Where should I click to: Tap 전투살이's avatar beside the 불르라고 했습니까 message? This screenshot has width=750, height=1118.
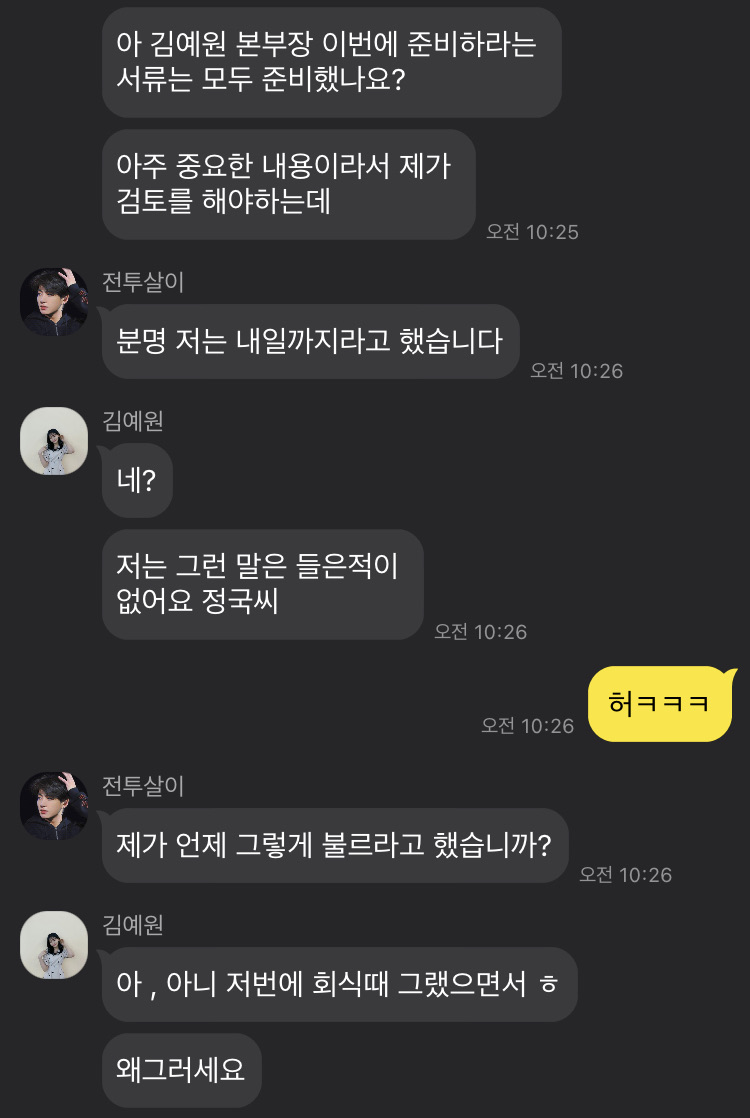(x=54, y=806)
